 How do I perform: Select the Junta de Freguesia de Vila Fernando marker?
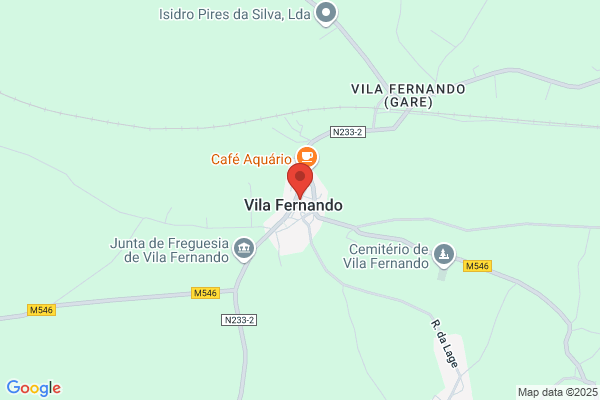[244, 249]
